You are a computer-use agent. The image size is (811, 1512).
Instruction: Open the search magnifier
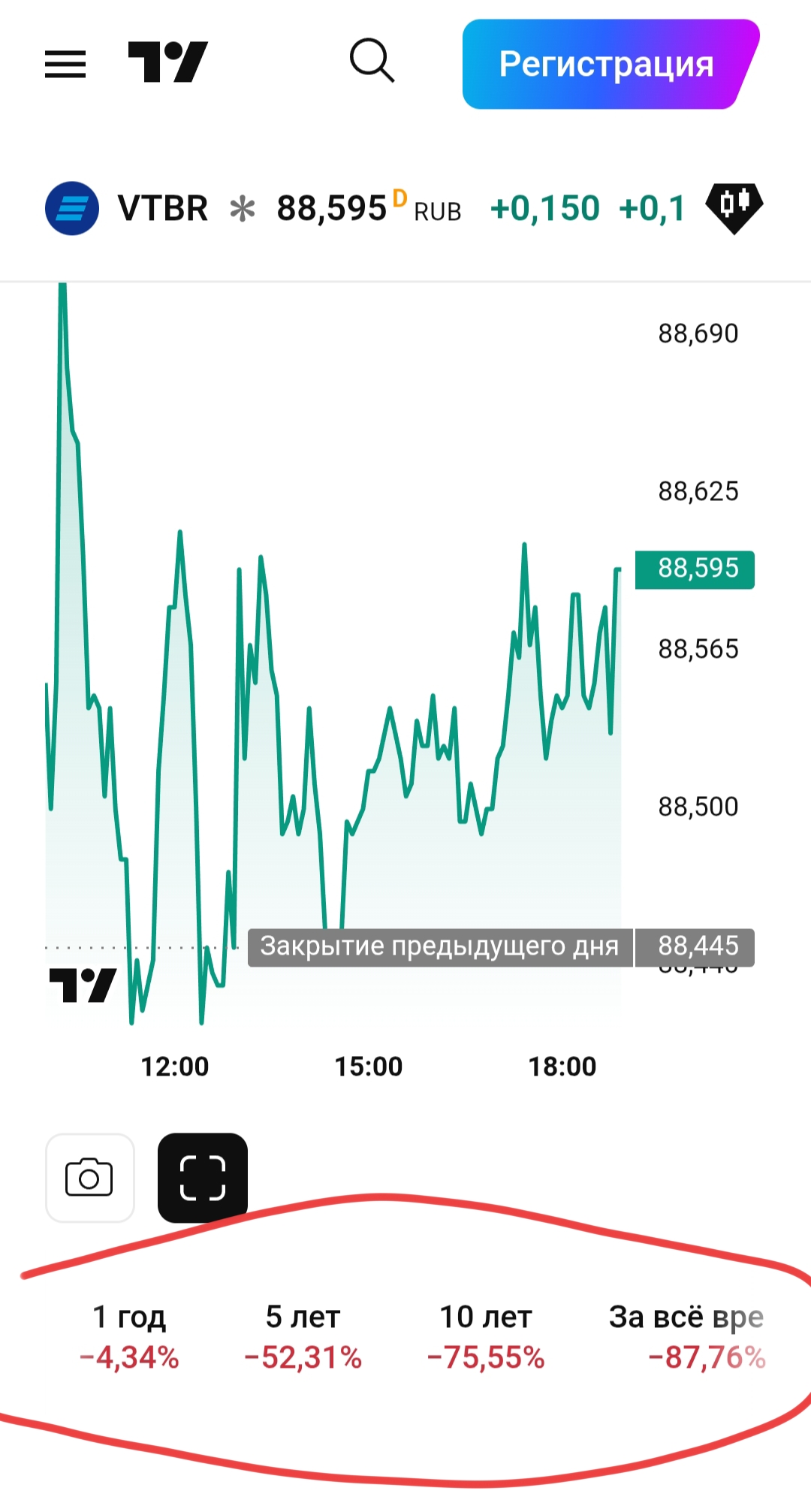tap(372, 61)
